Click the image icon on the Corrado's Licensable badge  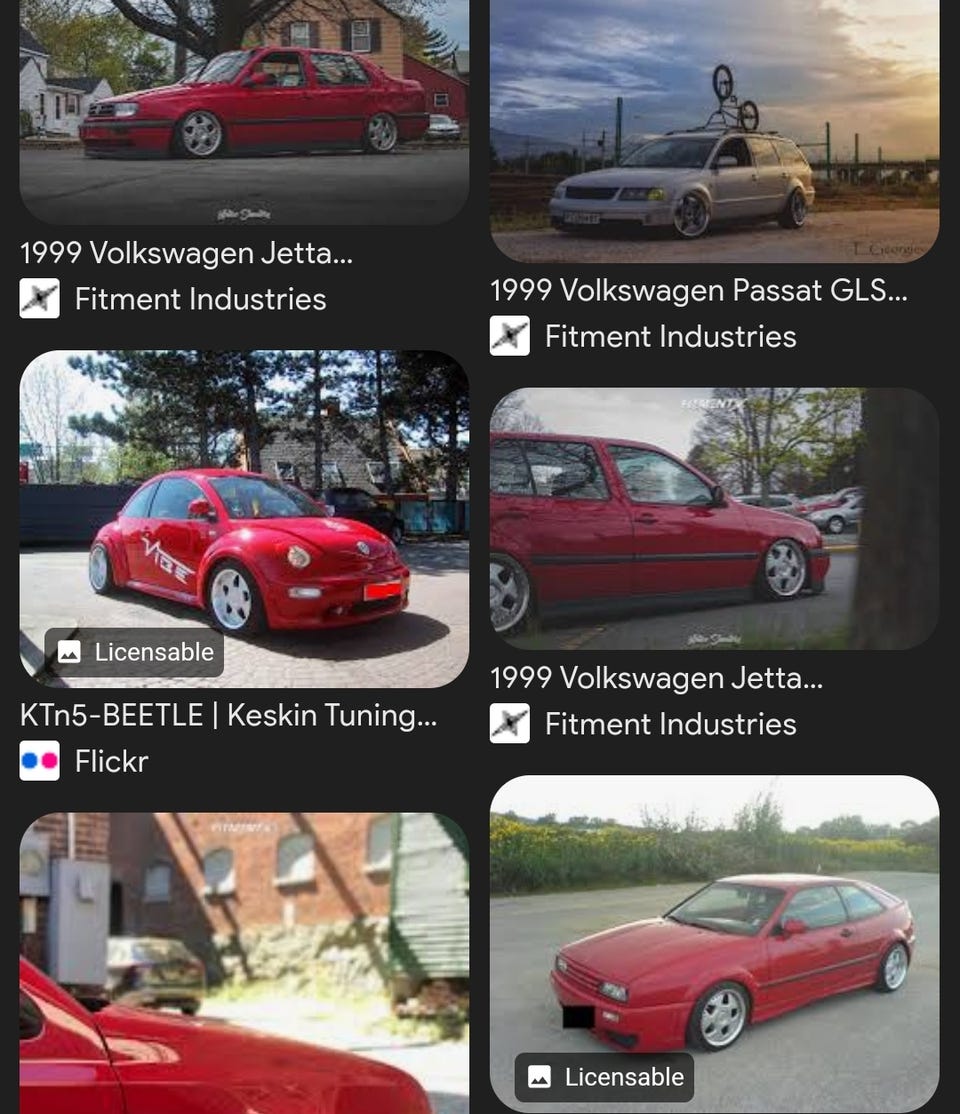click(x=541, y=1077)
